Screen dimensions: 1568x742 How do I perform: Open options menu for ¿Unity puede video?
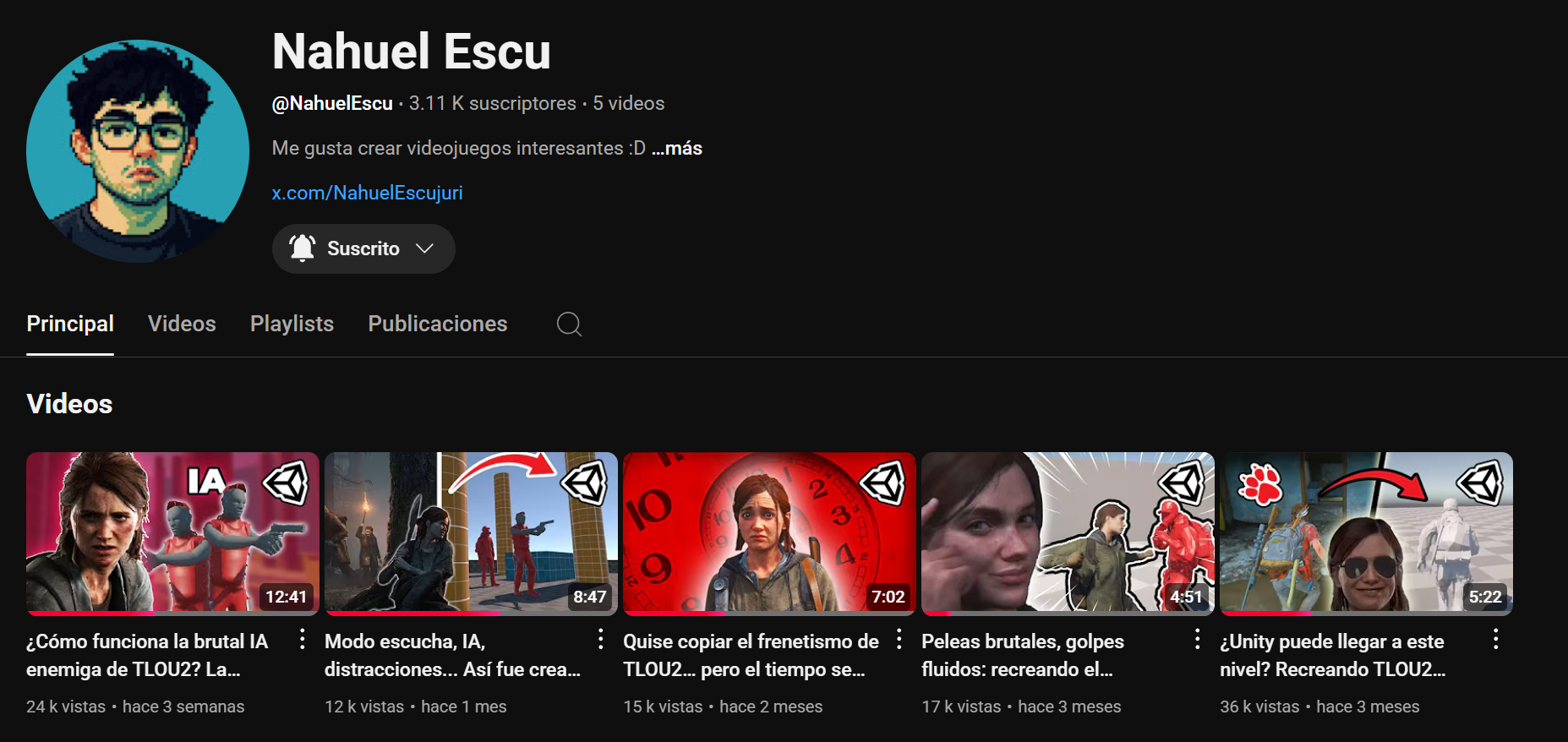pyautogui.click(x=1495, y=640)
